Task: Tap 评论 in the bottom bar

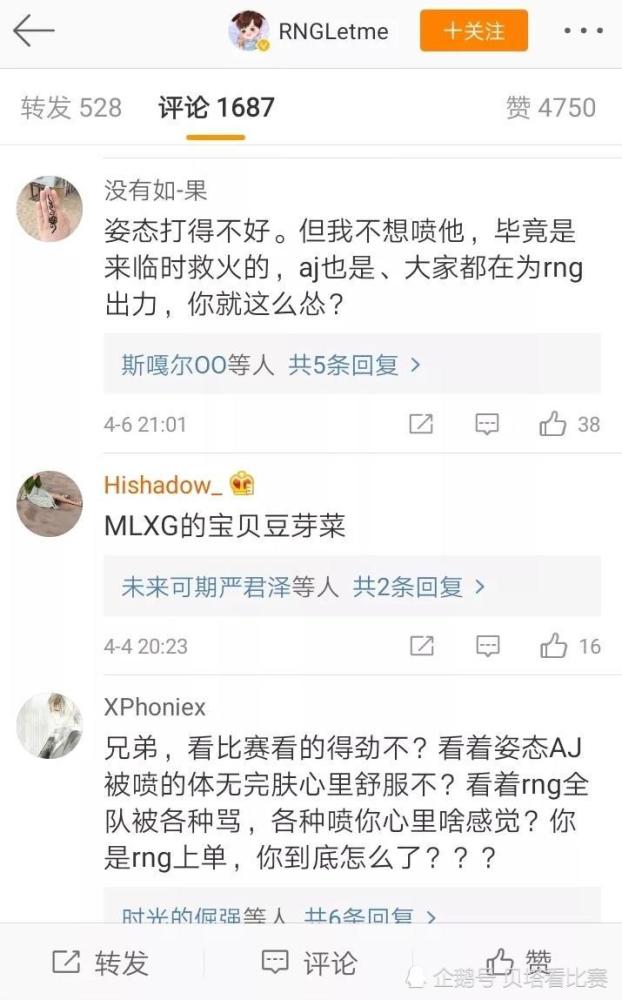Action: [x=309, y=963]
